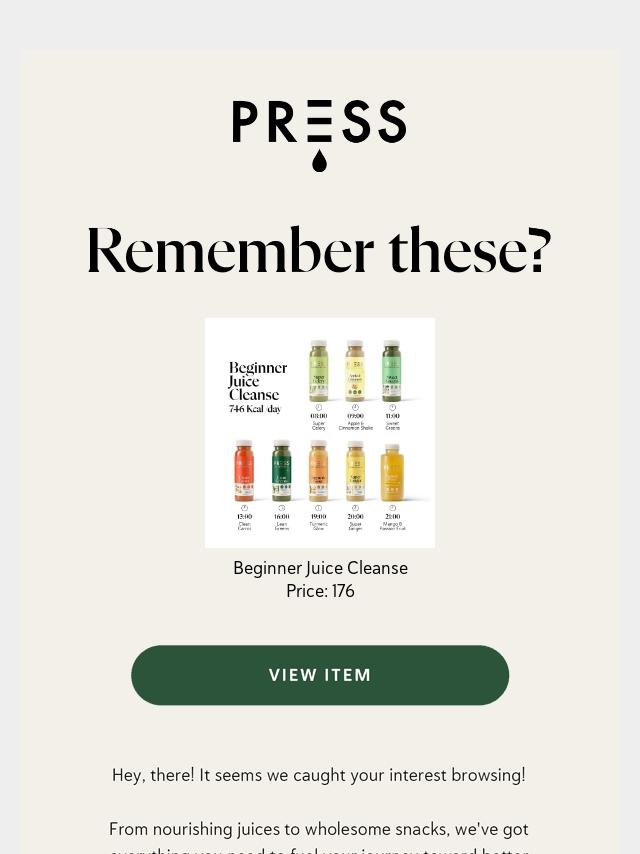
Task: Open the Beginner Juice Cleanse product image
Action: pos(320,433)
